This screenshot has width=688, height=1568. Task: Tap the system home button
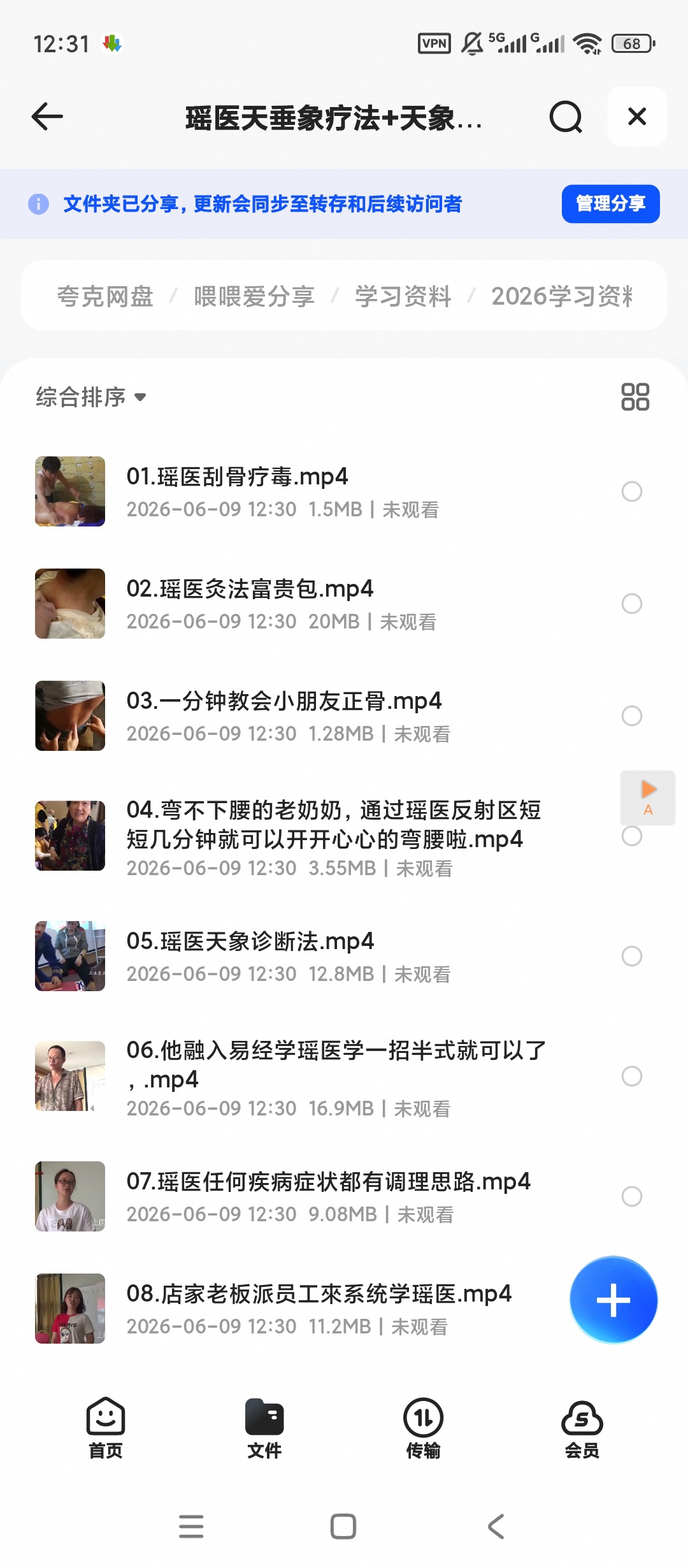pyautogui.click(x=343, y=1527)
